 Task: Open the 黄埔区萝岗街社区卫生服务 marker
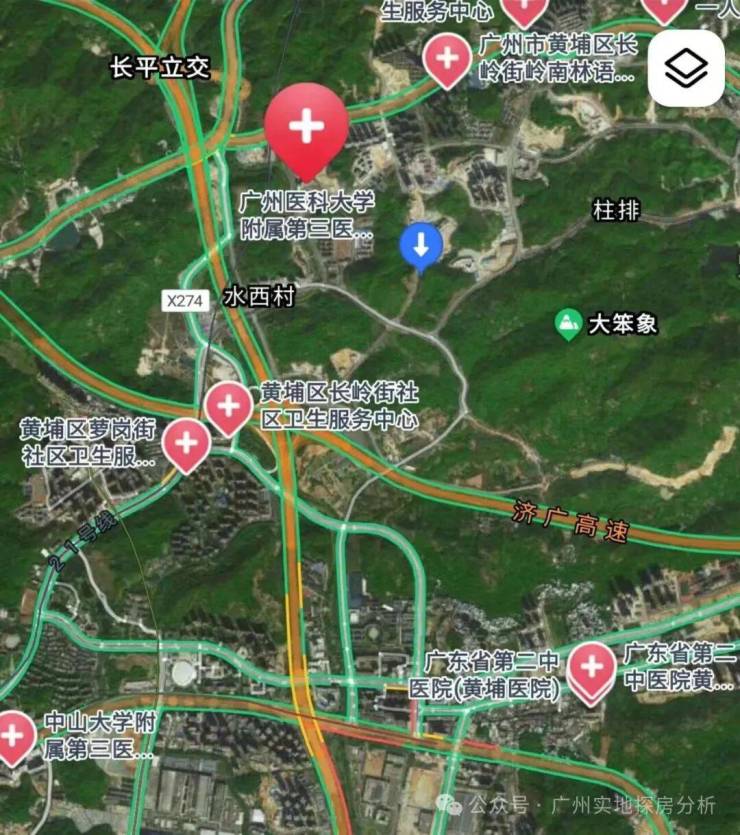(x=185, y=442)
